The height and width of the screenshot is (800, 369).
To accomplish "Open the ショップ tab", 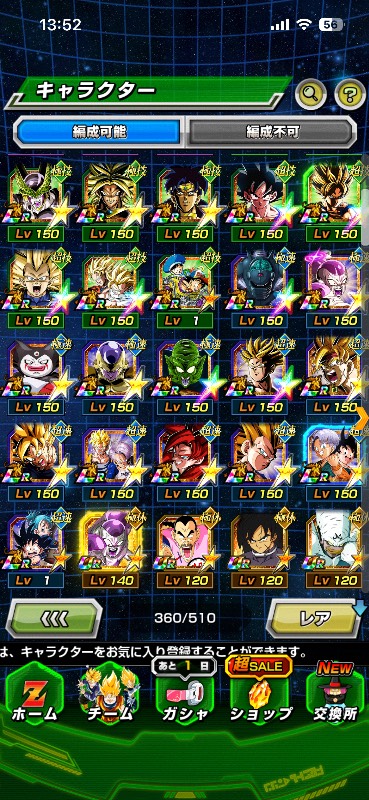I will [x=260, y=692].
